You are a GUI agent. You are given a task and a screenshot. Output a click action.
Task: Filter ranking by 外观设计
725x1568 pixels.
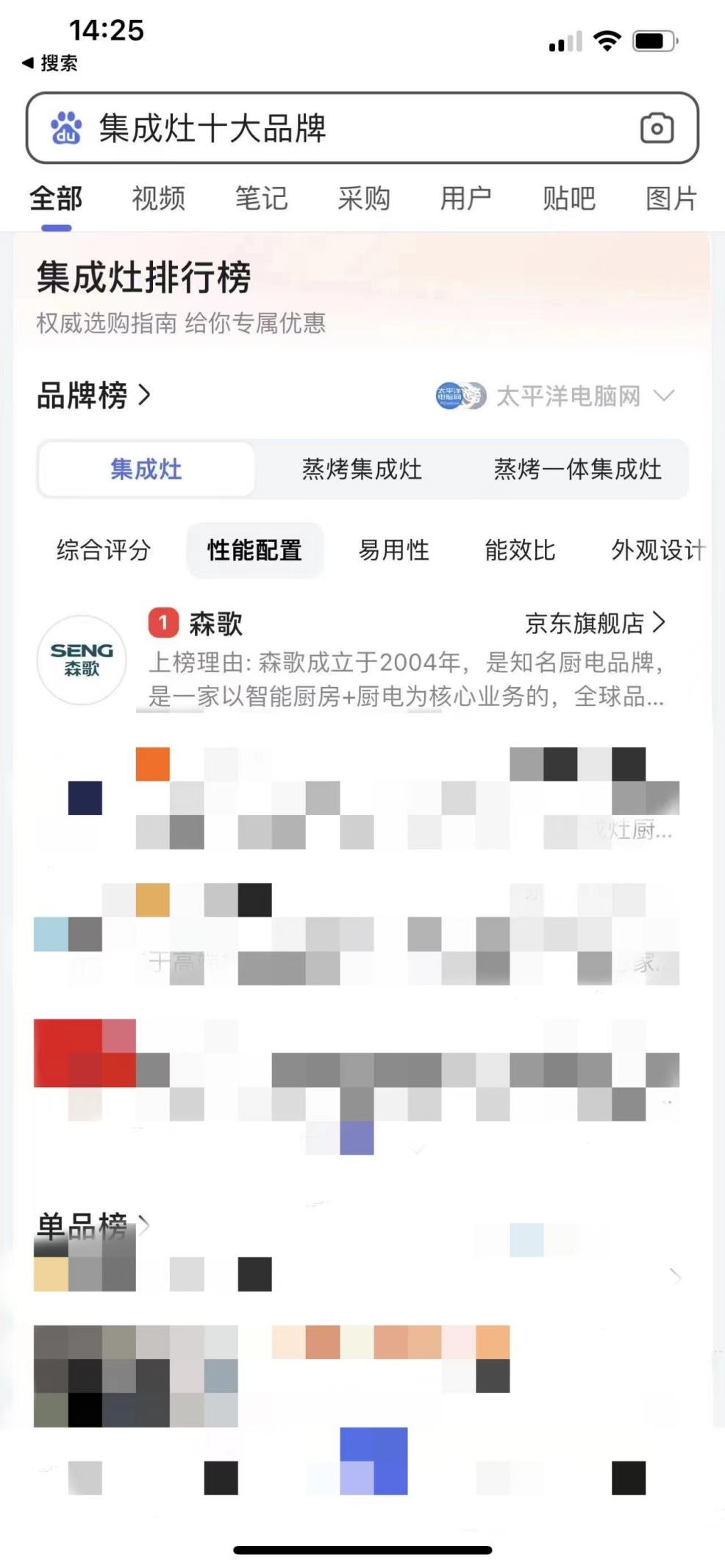pos(657,550)
